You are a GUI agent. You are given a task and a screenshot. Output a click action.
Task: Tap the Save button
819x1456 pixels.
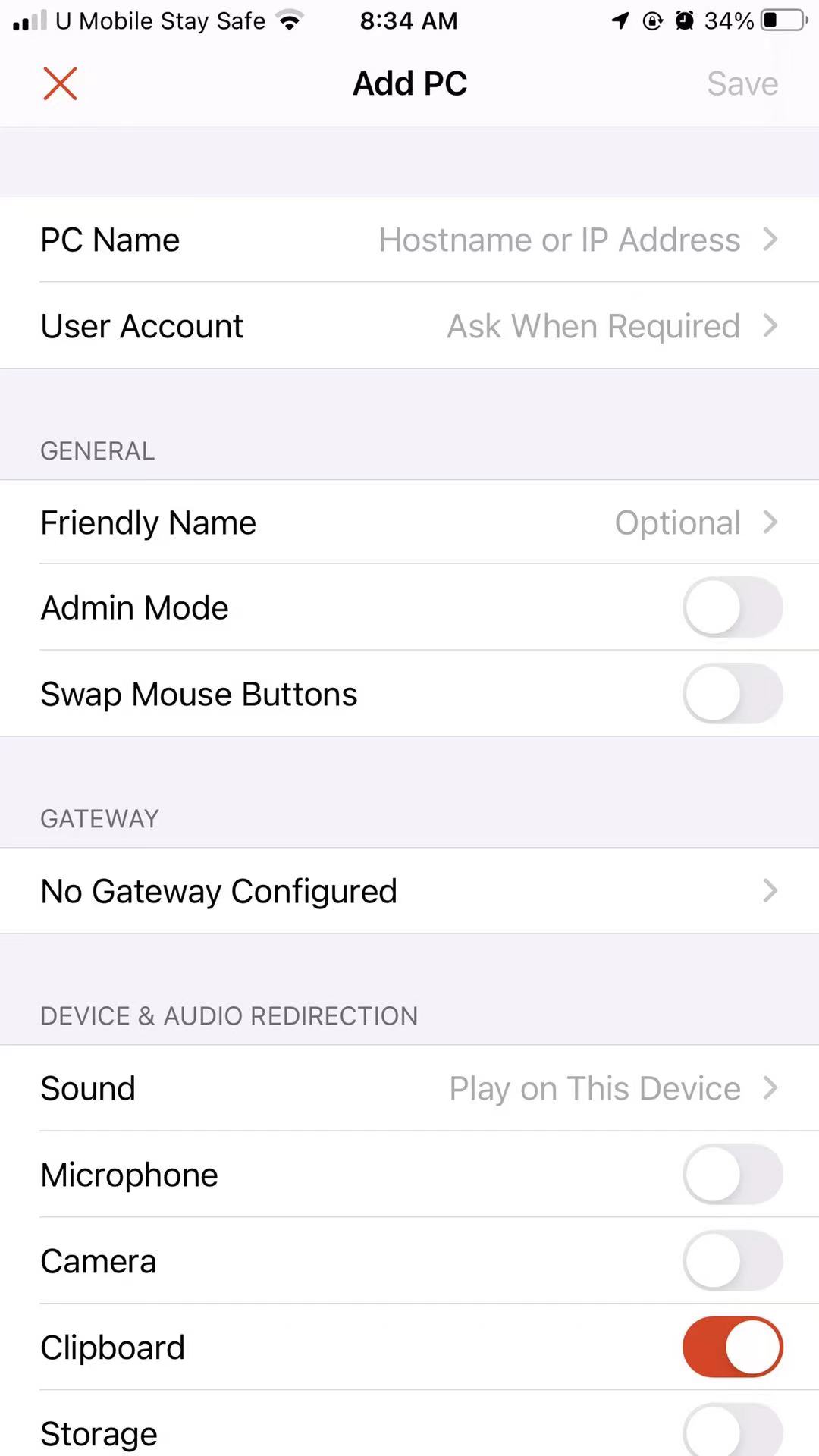(x=742, y=83)
